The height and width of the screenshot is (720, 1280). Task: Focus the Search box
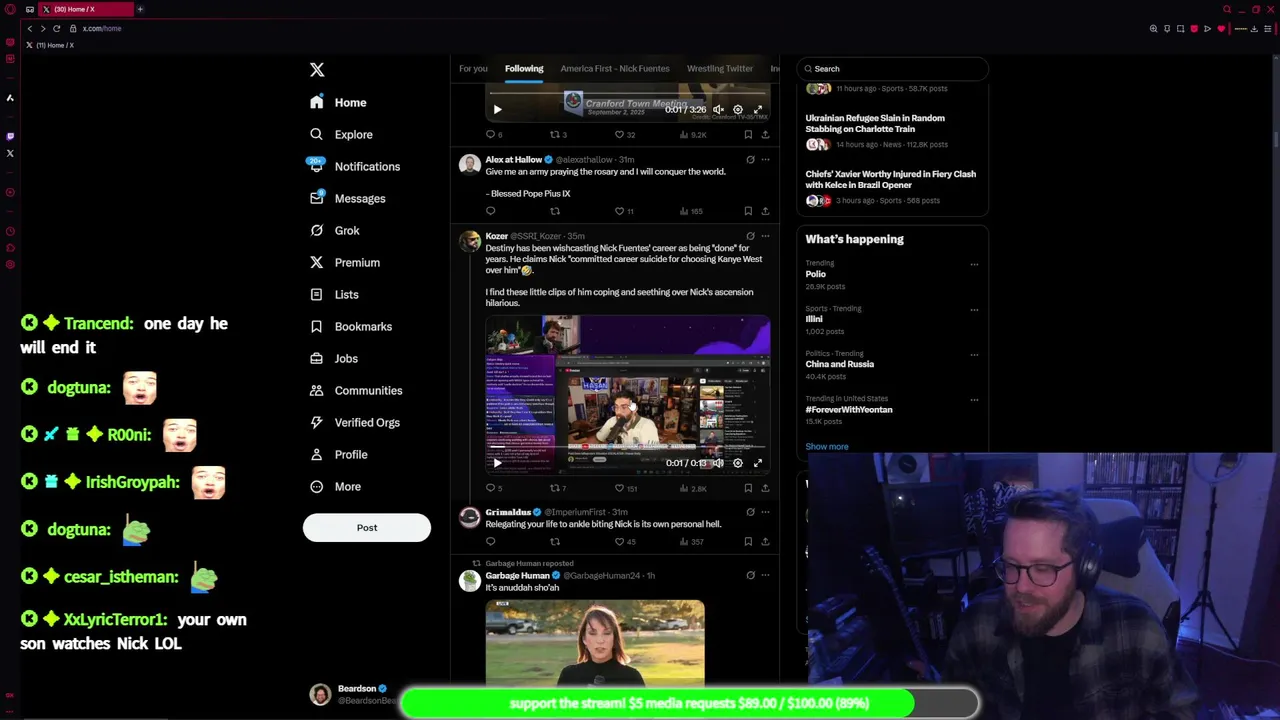pyautogui.click(x=895, y=68)
